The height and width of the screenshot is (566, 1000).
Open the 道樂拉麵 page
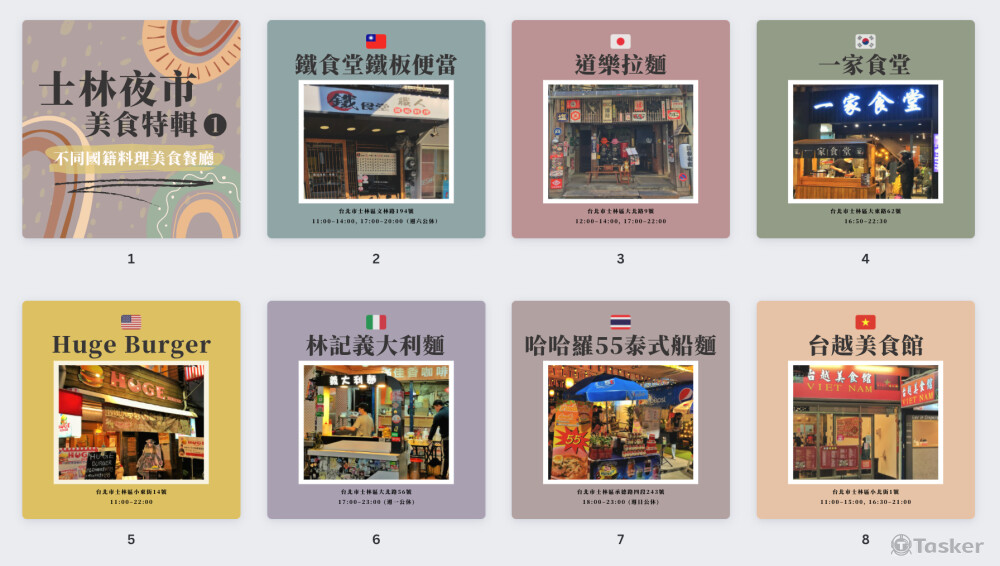(620, 129)
